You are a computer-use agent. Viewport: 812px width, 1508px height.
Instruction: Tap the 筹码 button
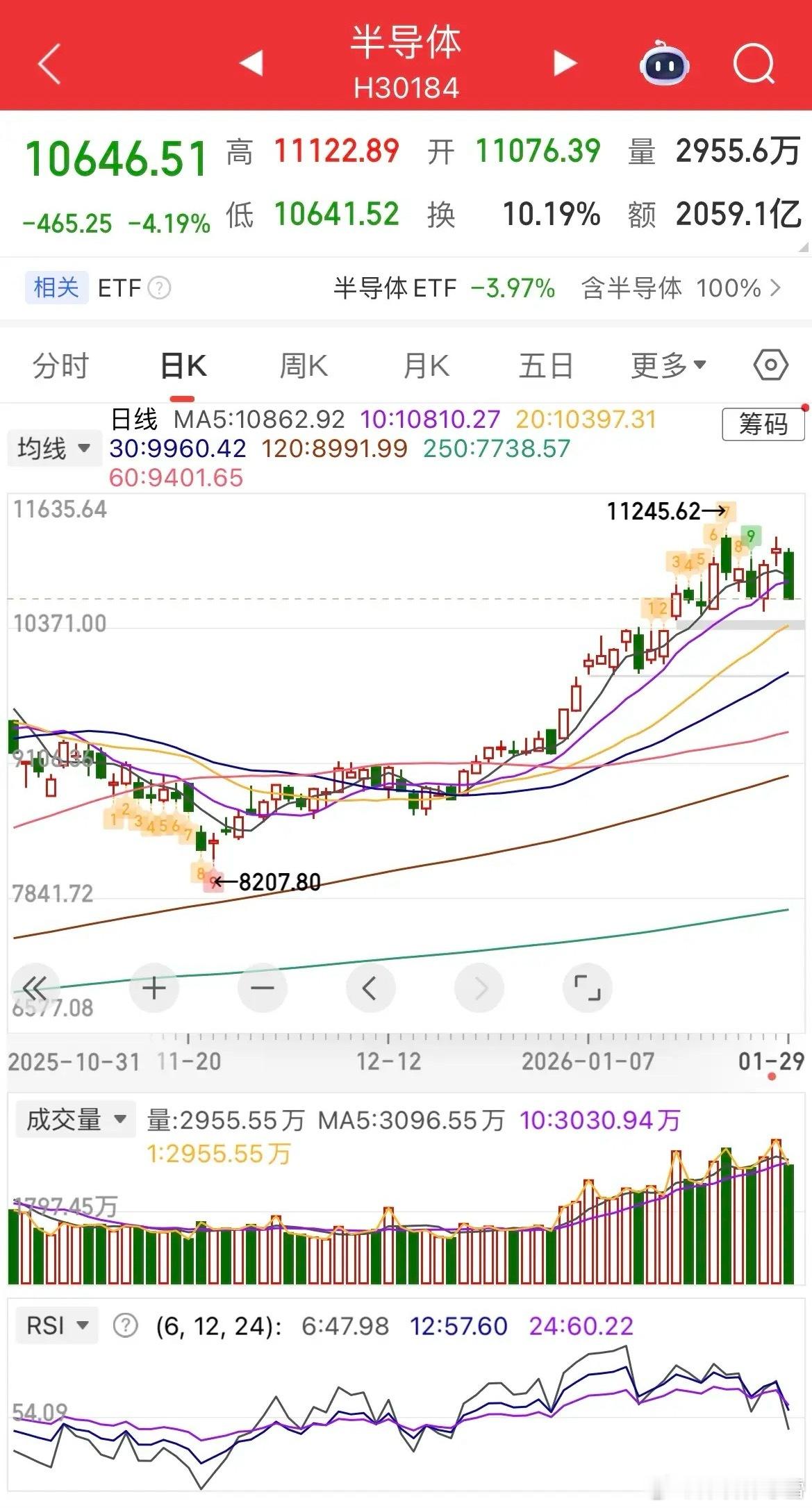point(763,424)
